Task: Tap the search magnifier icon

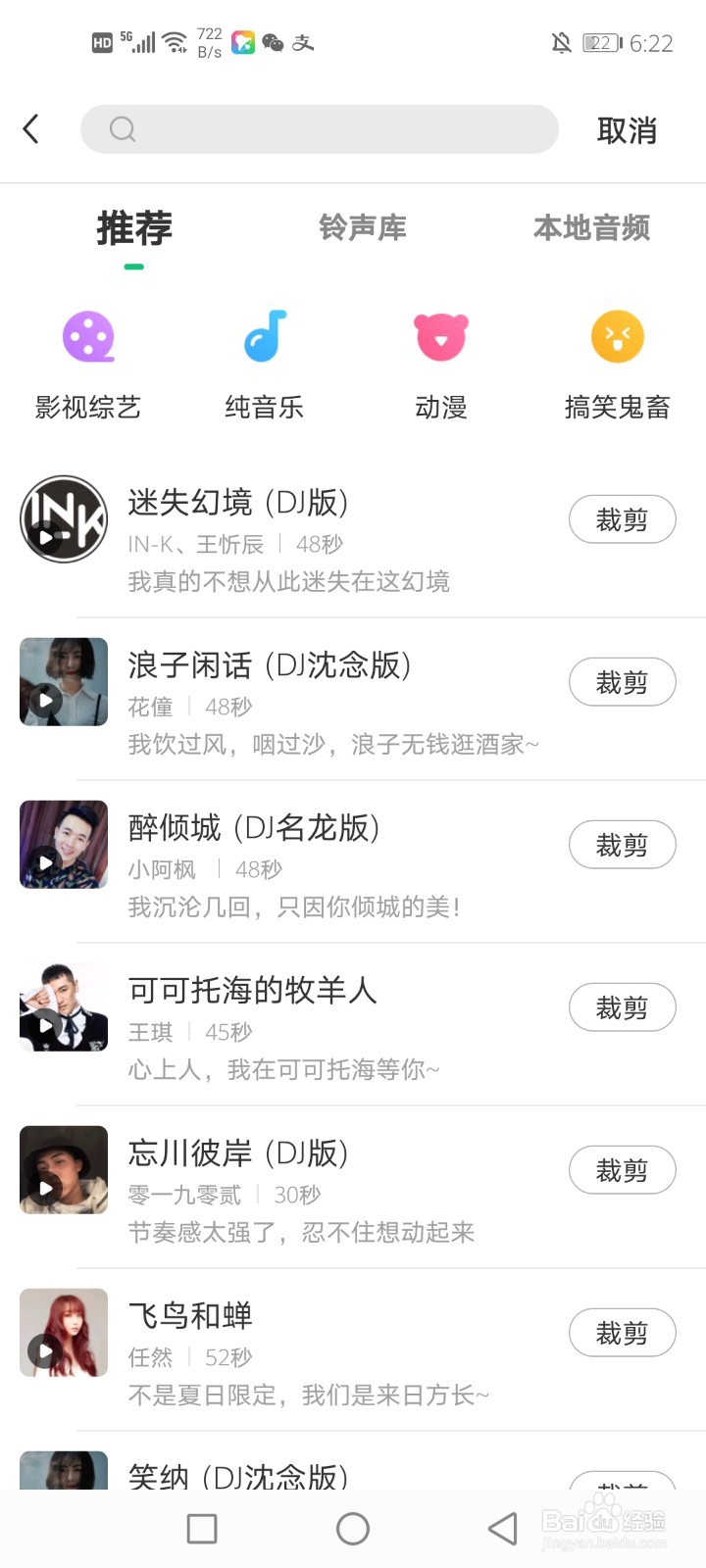Action: (x=121, y=128)
